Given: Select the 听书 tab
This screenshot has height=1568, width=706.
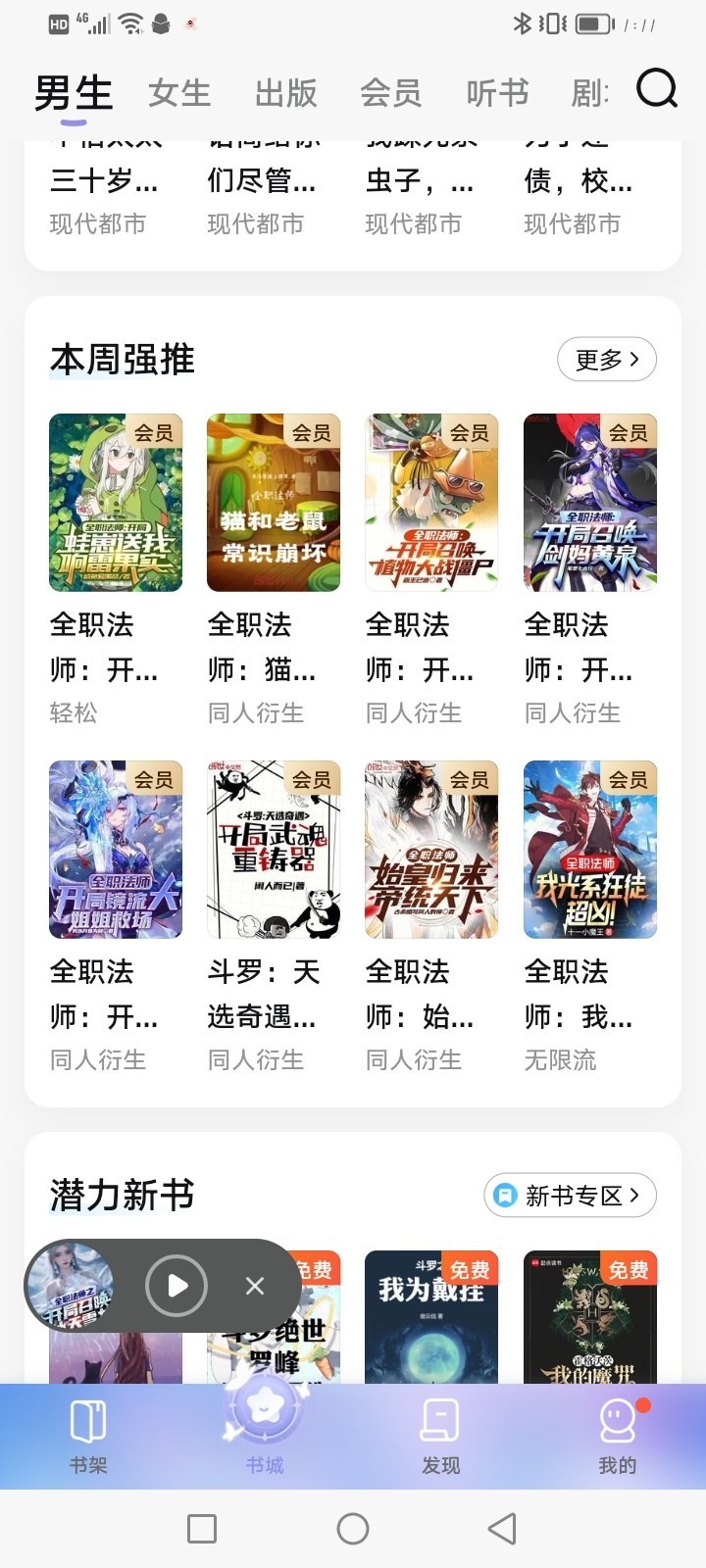Looking at the screenshot, I should tap(497, 93).
